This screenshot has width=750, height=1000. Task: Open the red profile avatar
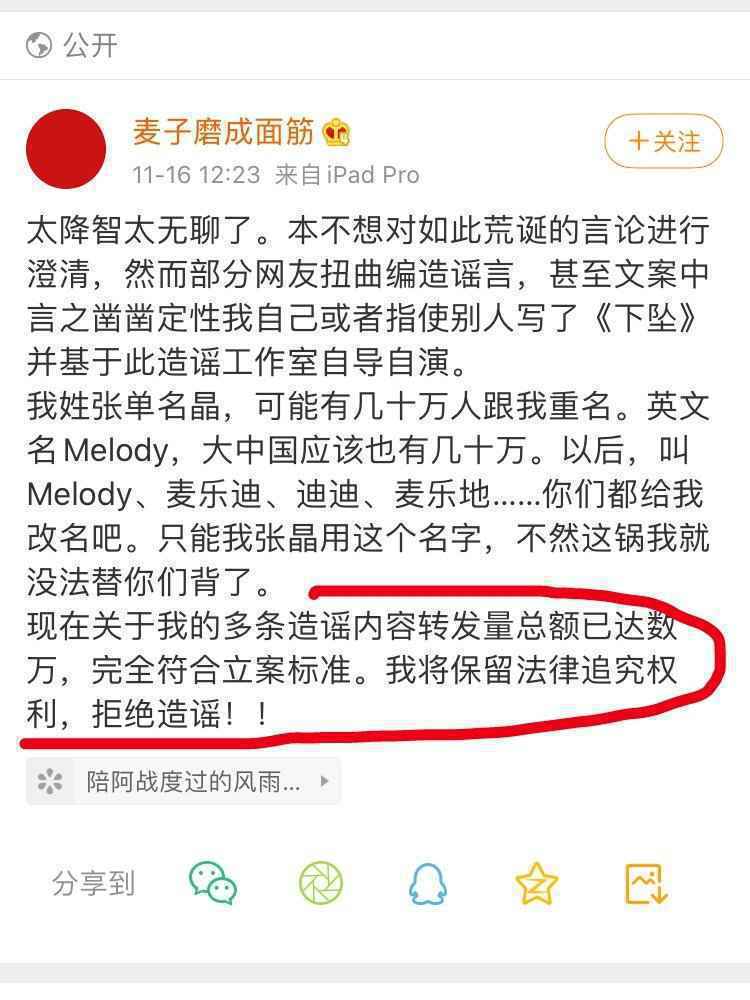[66, 149]
